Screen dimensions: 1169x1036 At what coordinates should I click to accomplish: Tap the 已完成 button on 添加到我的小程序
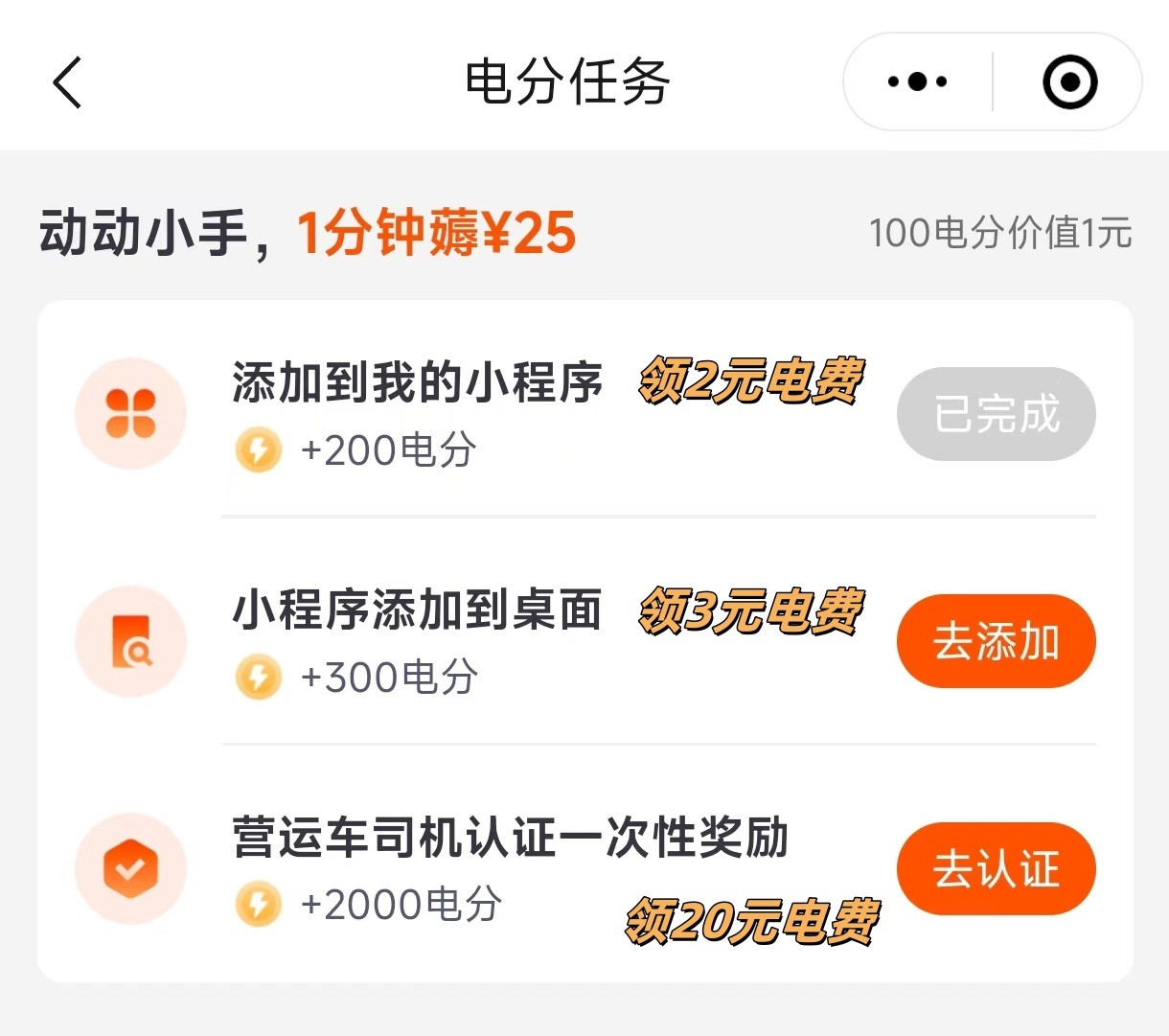(996, 414)
